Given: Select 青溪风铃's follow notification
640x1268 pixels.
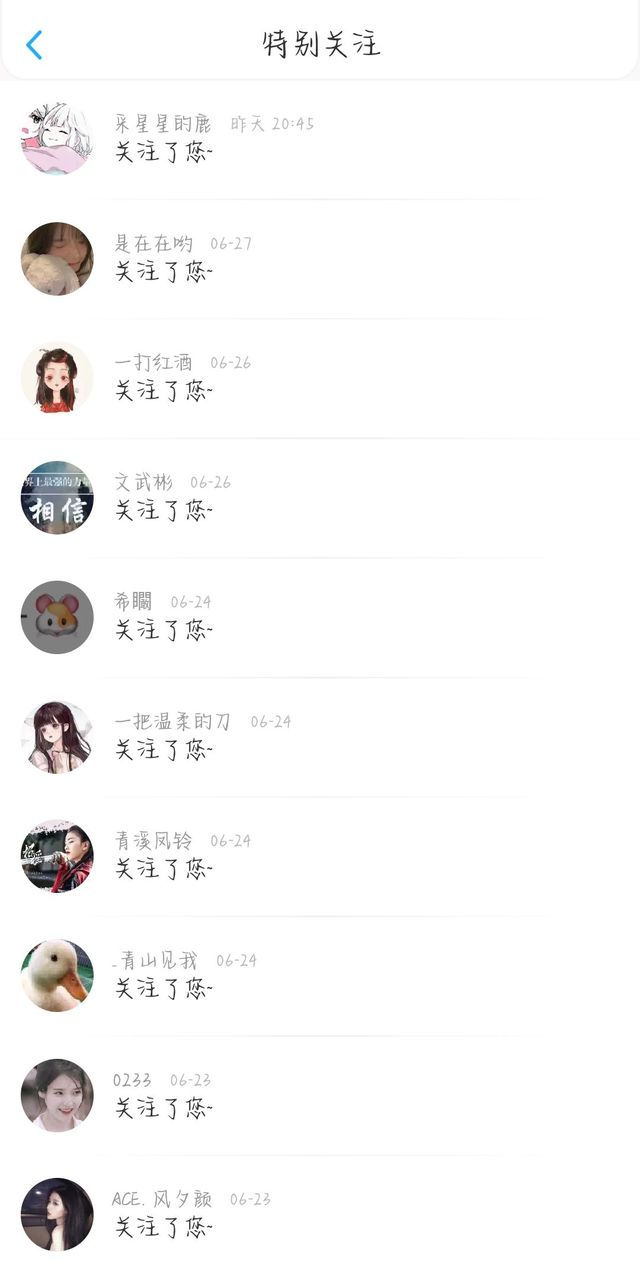Looking at the screenshot, I should (320, 856).
